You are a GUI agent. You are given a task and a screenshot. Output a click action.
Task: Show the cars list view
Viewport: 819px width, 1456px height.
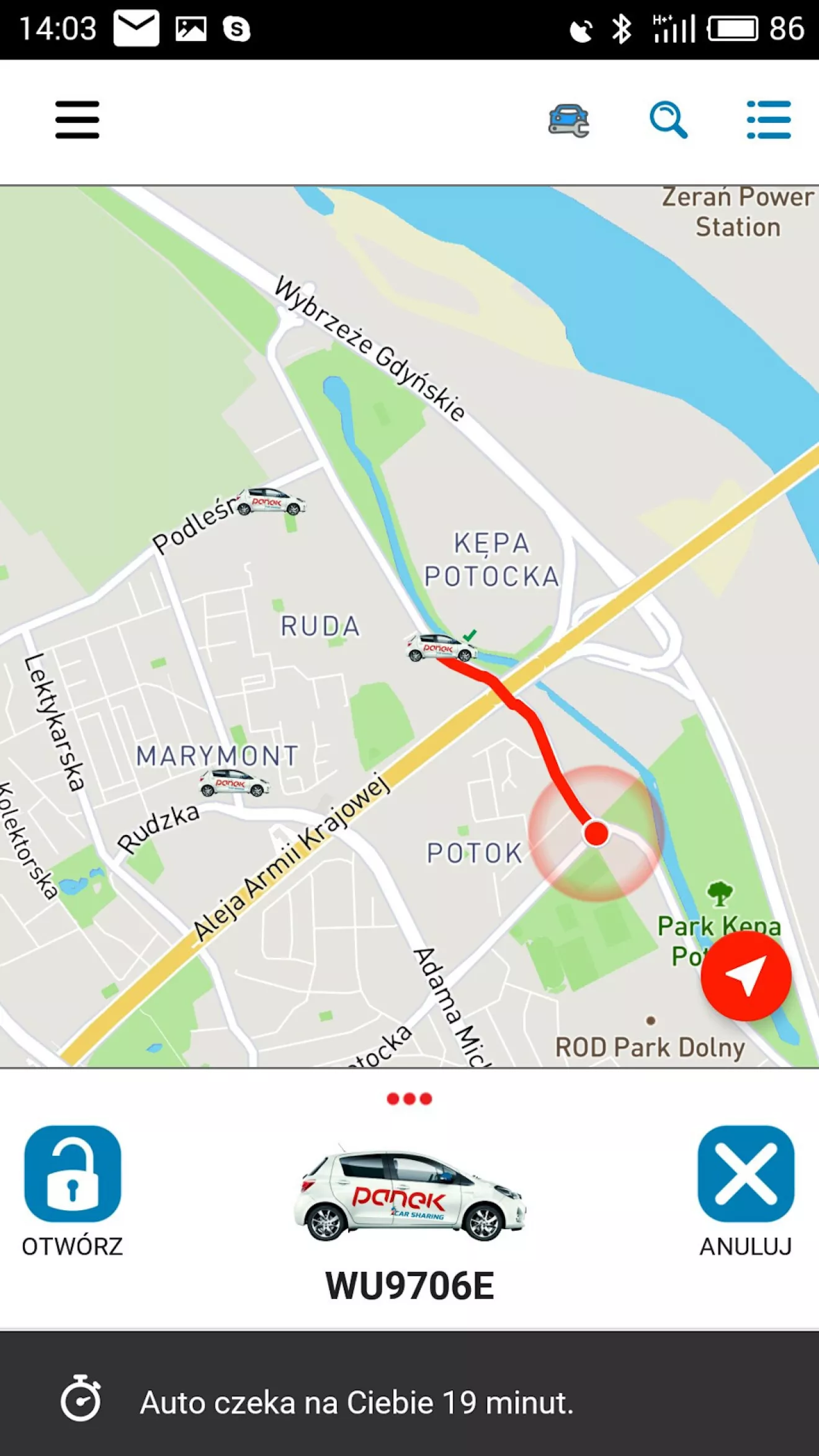769,120
